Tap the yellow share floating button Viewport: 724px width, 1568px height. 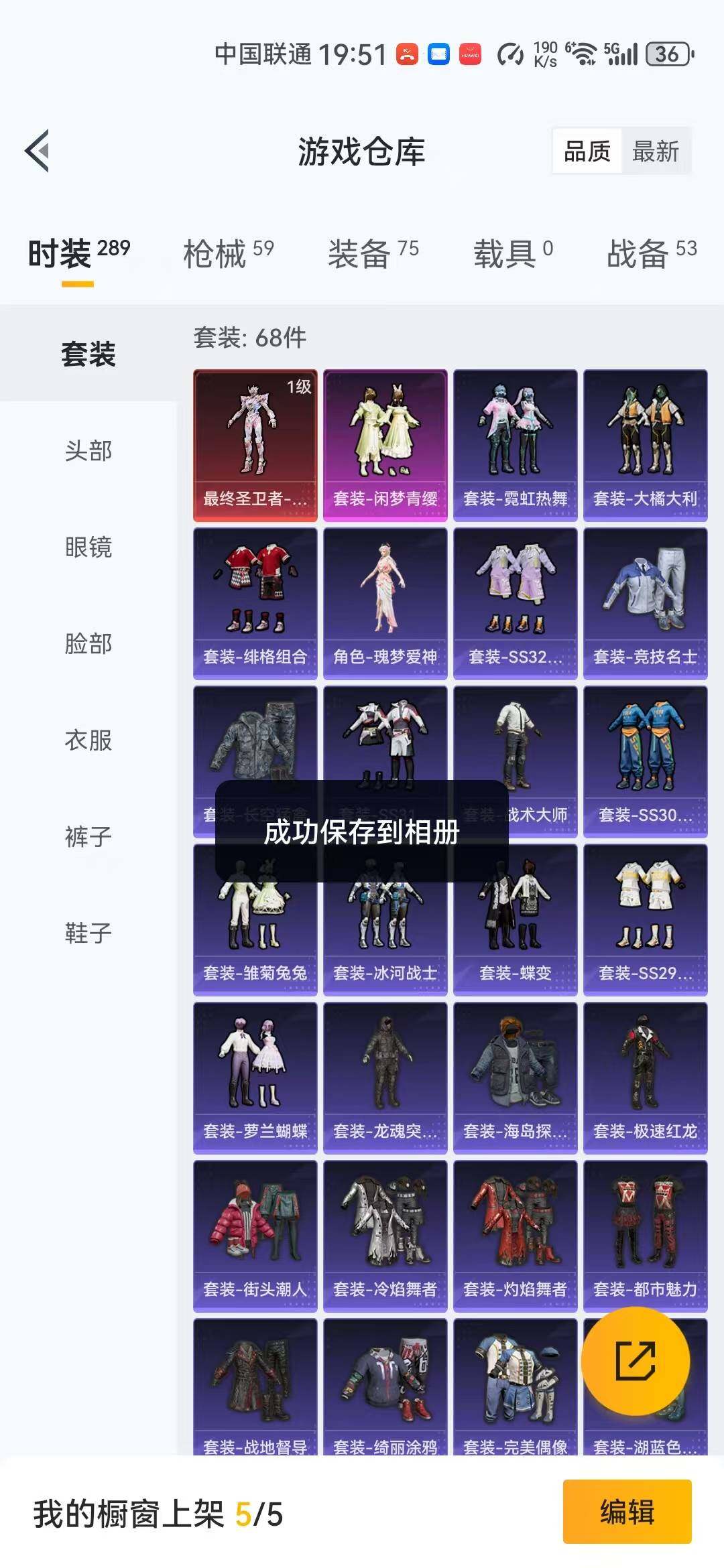pos(635,1361)
